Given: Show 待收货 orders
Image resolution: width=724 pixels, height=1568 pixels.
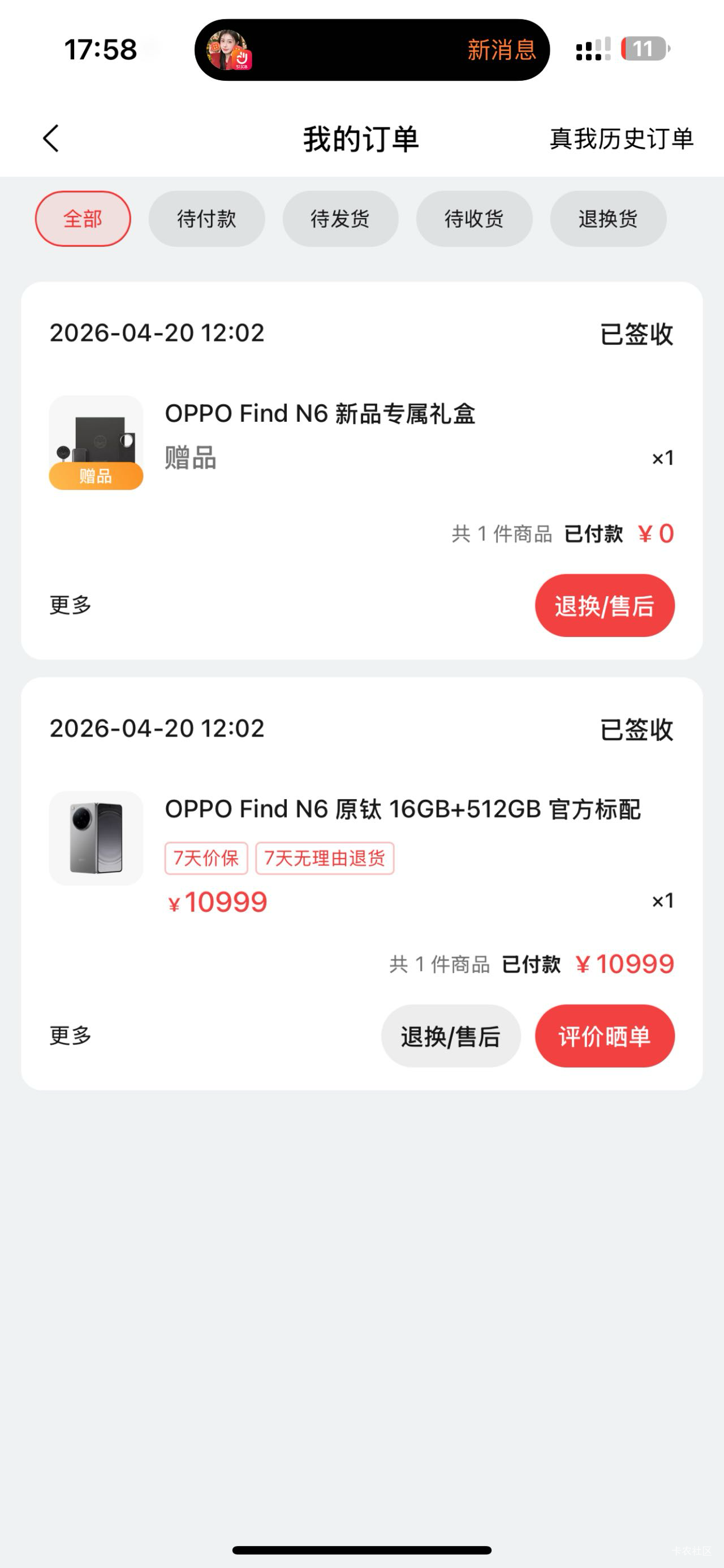Looking at the screenshot, I should (x=474, y=219).
